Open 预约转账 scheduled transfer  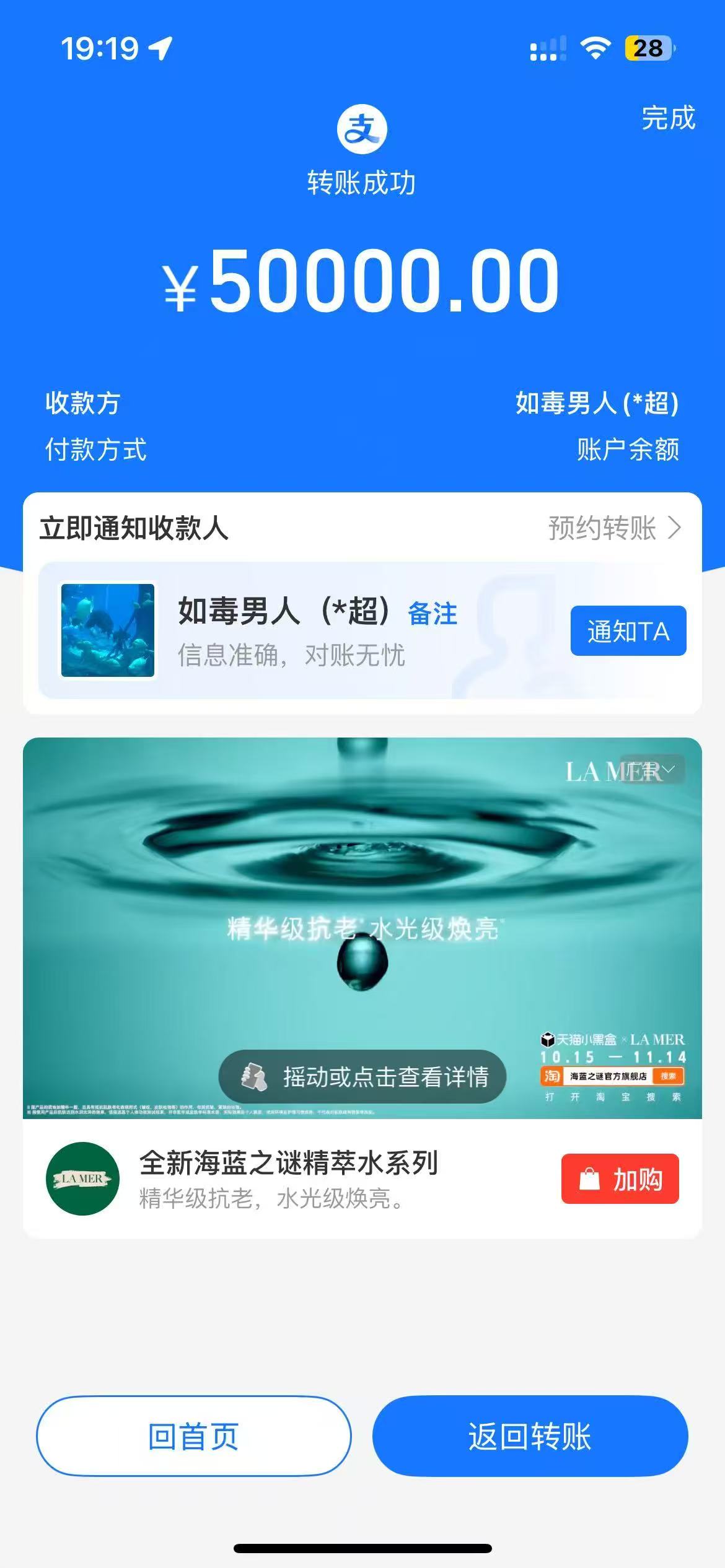coord(613,528)
